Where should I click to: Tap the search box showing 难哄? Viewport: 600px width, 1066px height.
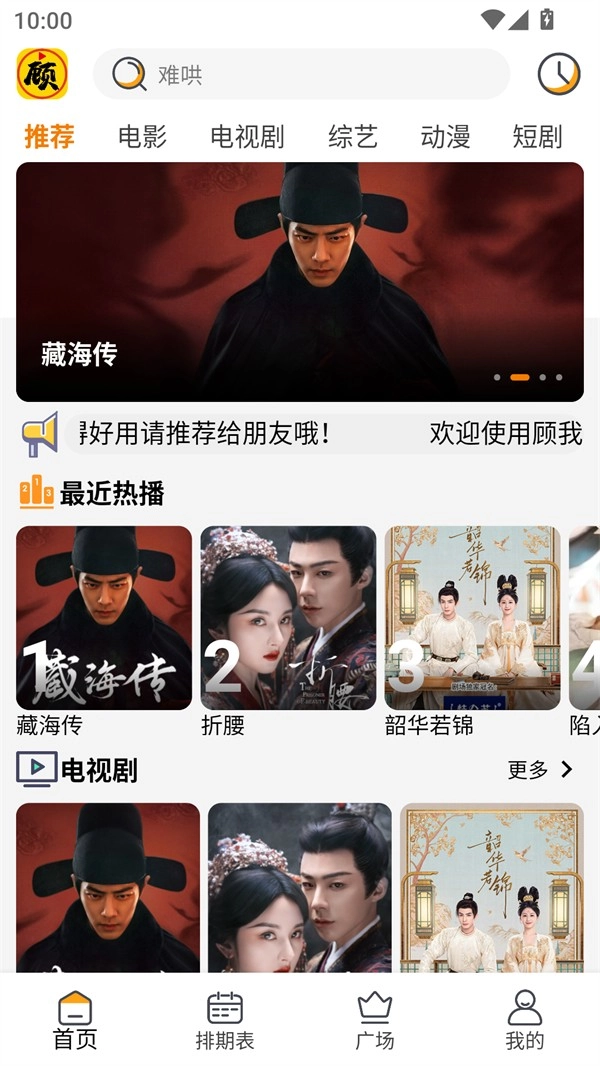click(x=300, y=75)
